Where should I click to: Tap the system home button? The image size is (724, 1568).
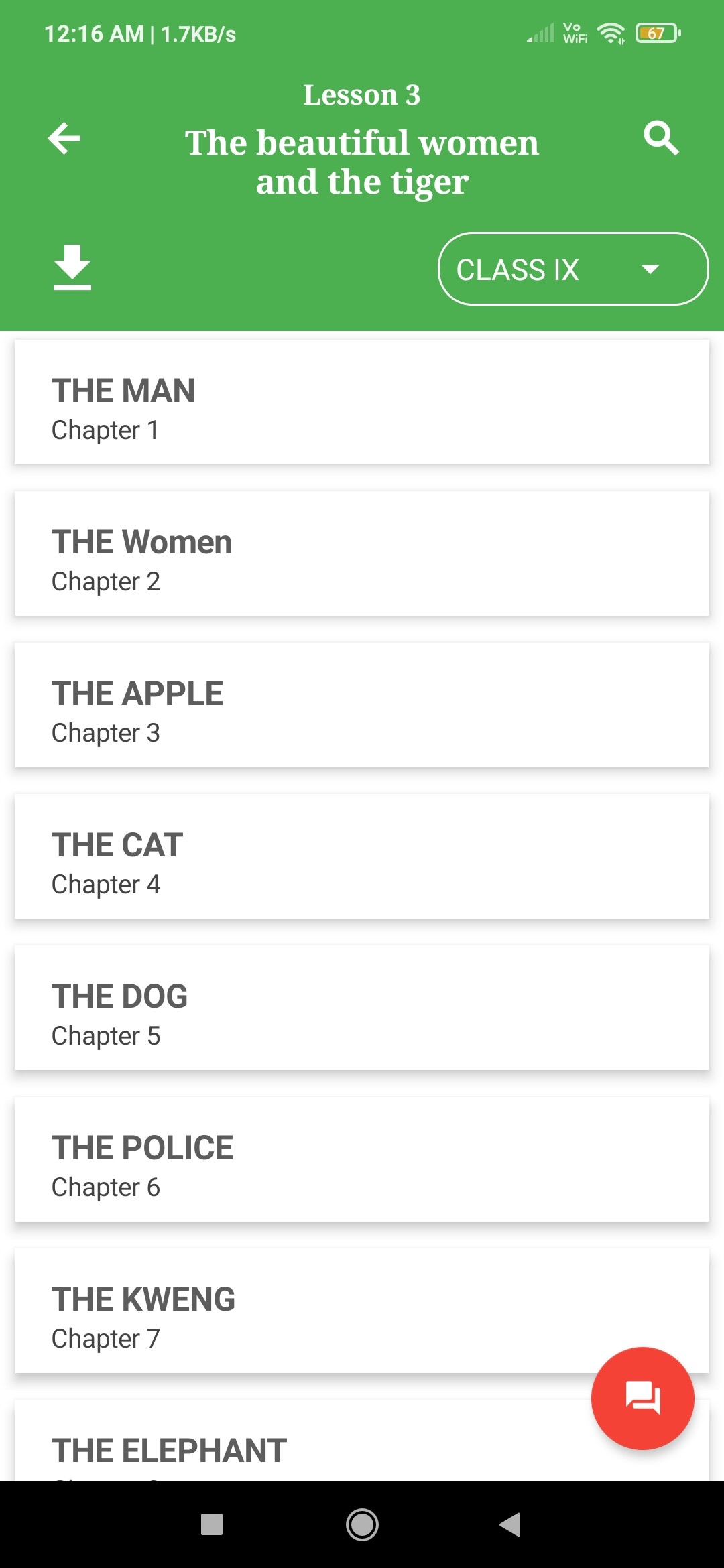362,1525
